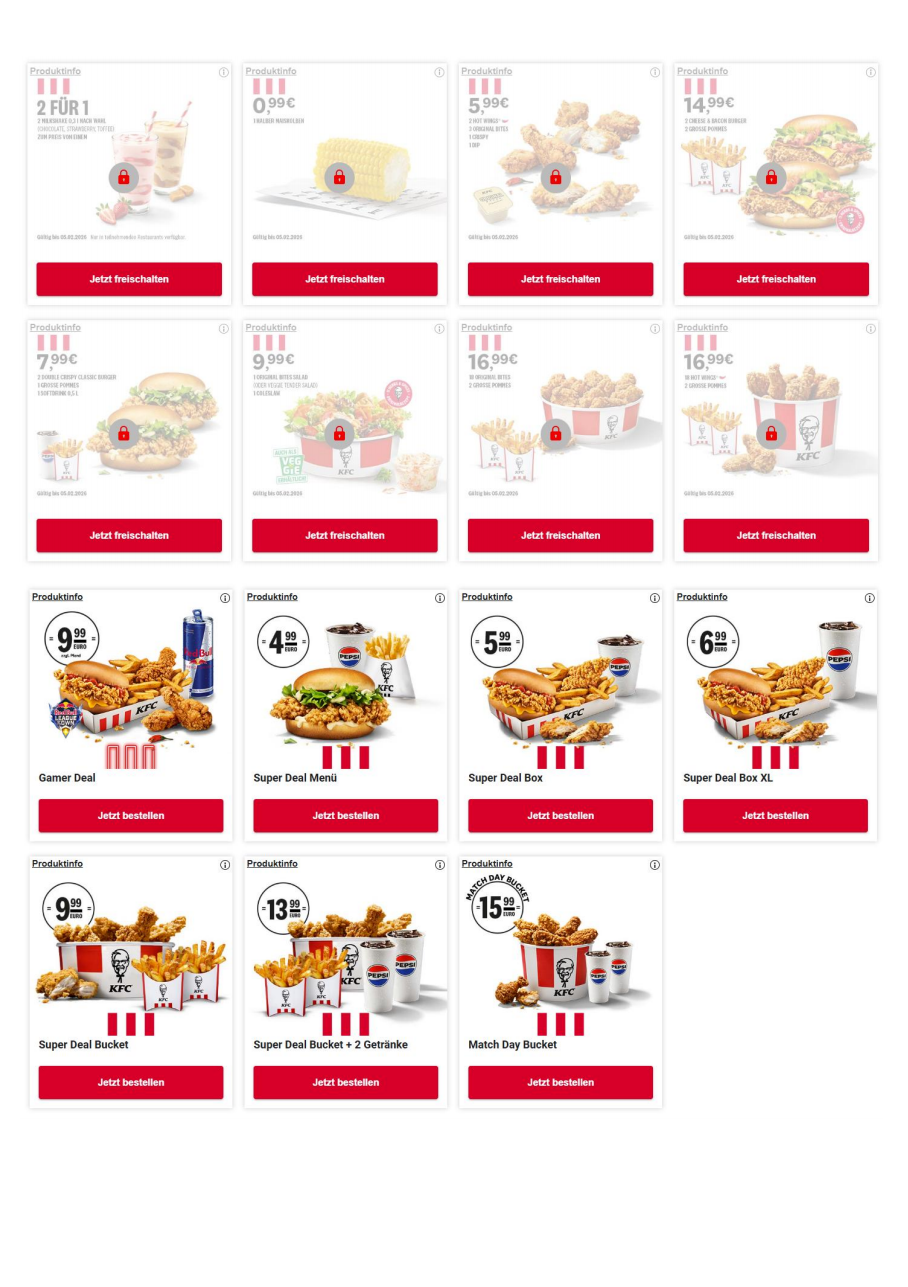Order the Gamer Deal
908x1287 pixels.
(131, 815)
